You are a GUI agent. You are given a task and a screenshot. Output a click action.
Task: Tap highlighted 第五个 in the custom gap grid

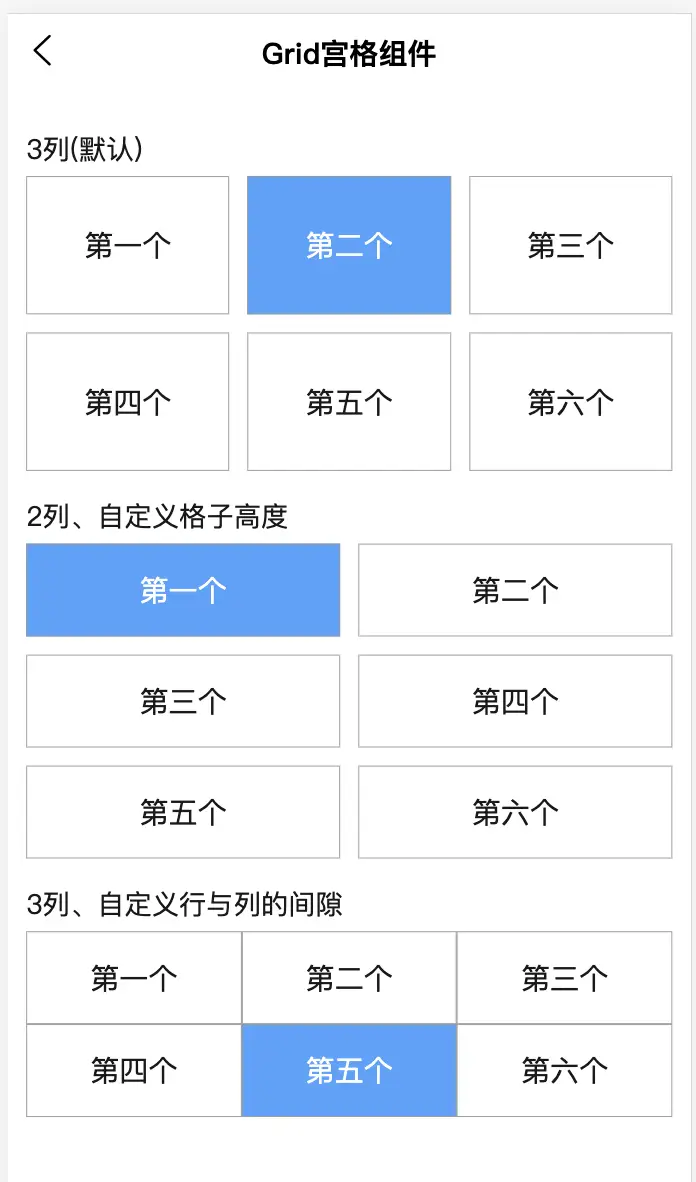[x=349, y=1070]
